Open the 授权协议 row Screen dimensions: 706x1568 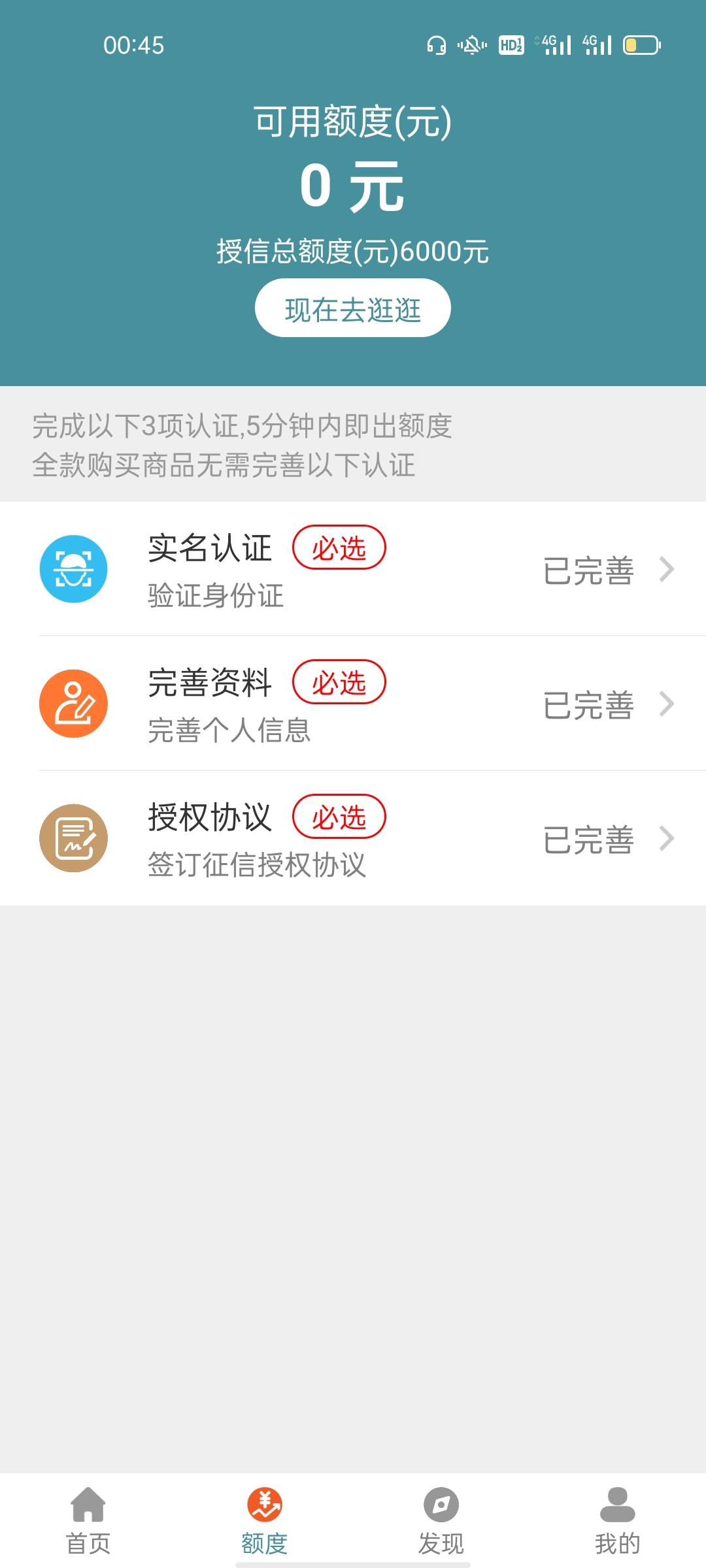353,838
